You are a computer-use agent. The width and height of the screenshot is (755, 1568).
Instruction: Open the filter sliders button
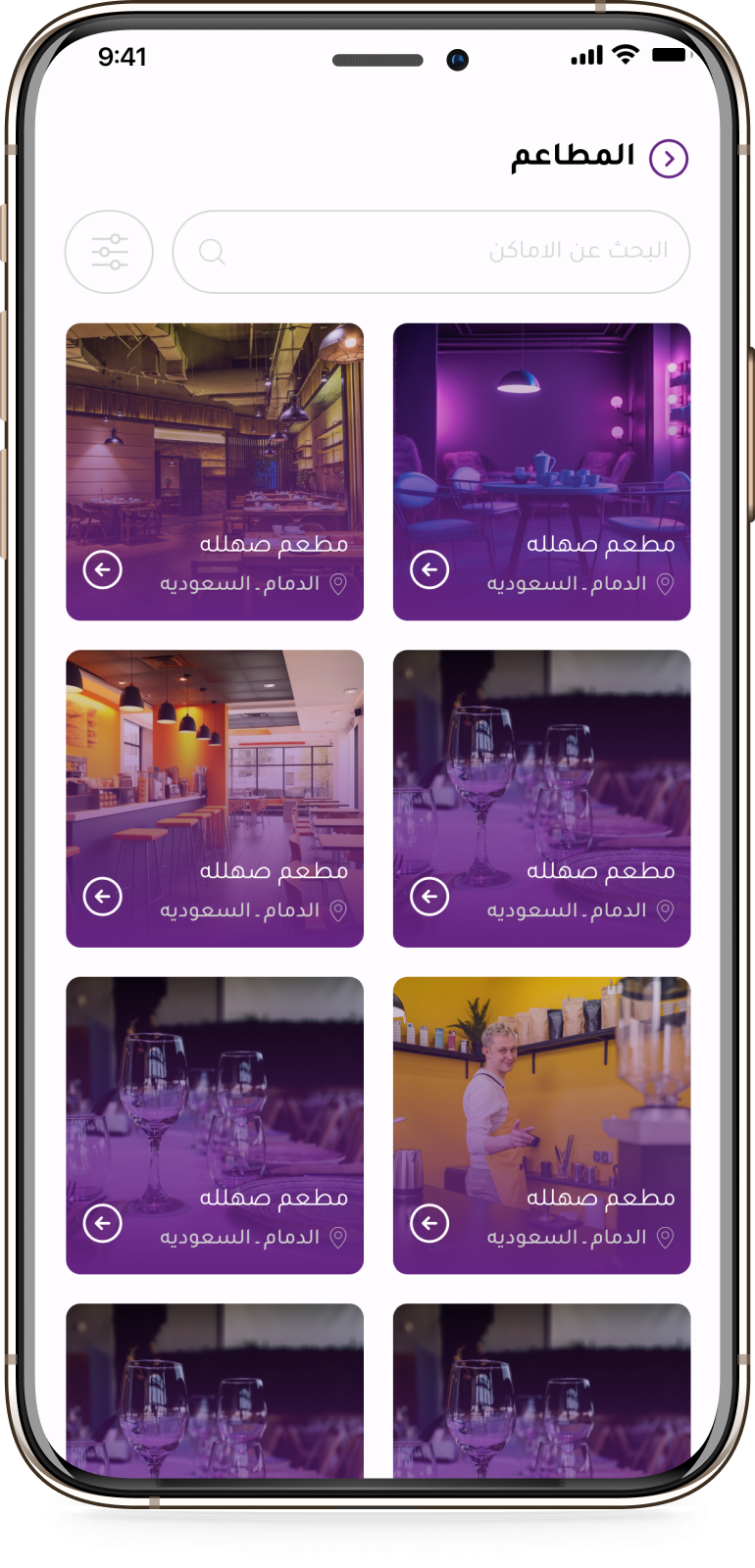coord(109,252)
